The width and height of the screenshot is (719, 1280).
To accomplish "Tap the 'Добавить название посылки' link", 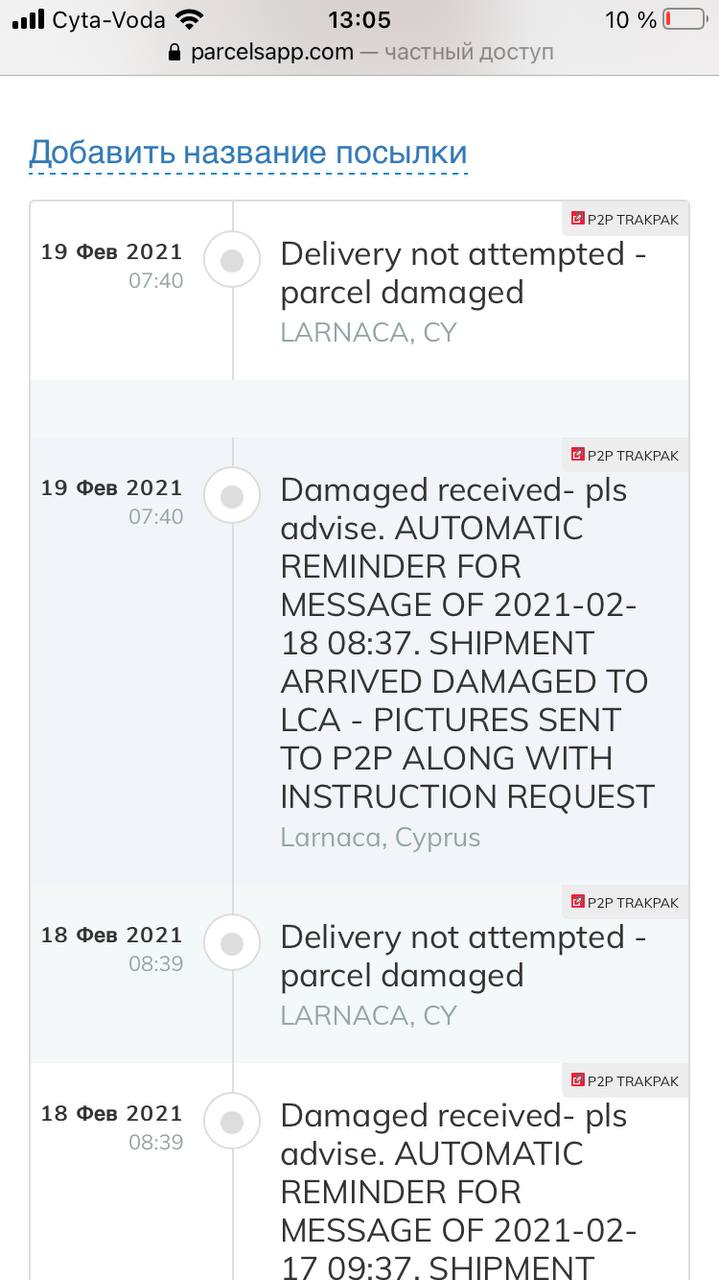I will (248, 153).
